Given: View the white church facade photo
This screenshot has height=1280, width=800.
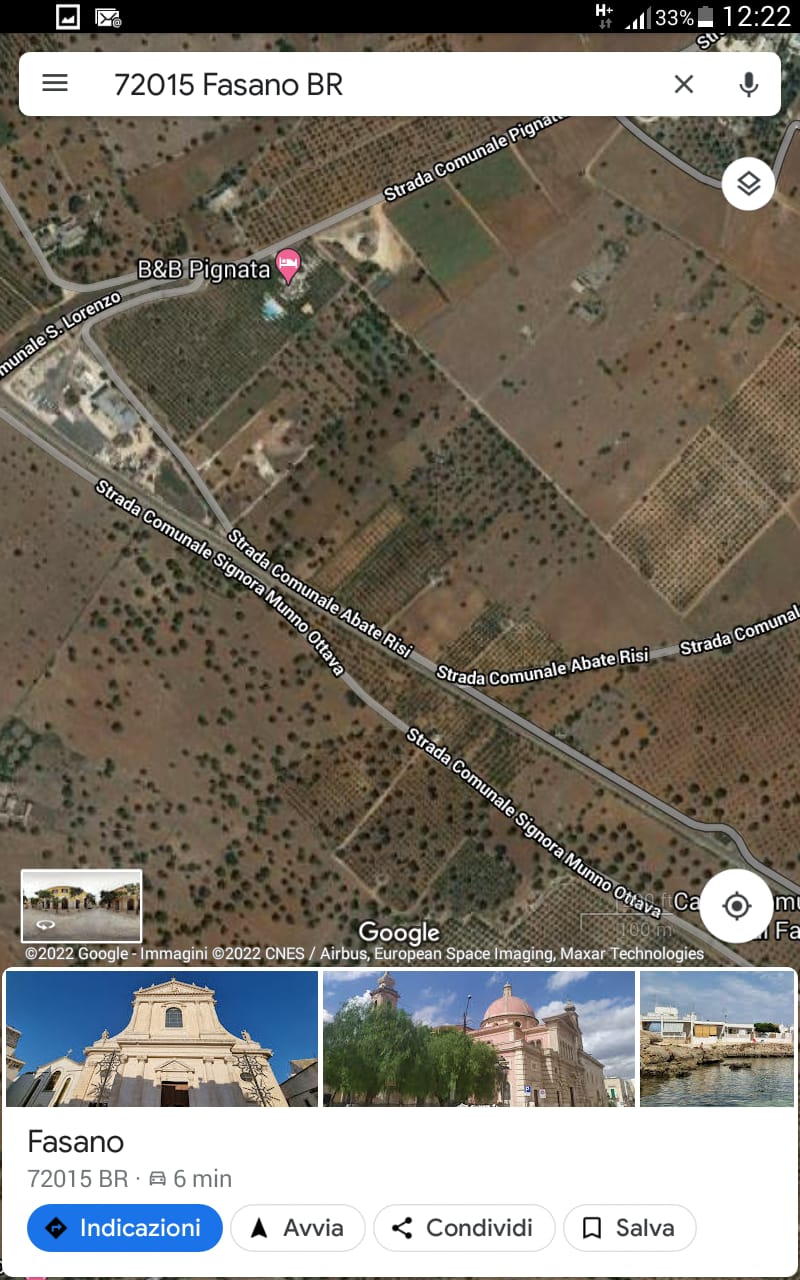Looking at the screenshot, I should coord(162,1039).
